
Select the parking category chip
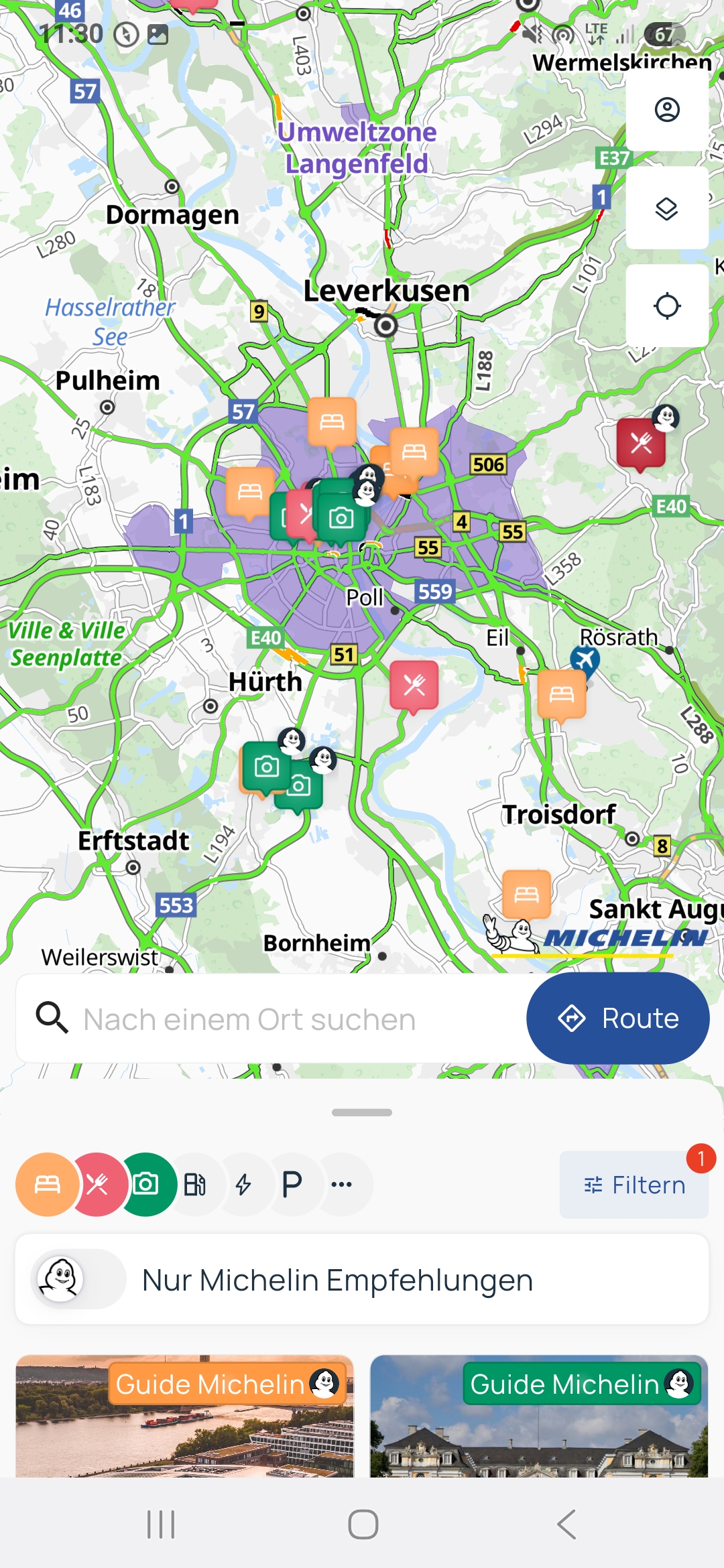[292, 1185]
